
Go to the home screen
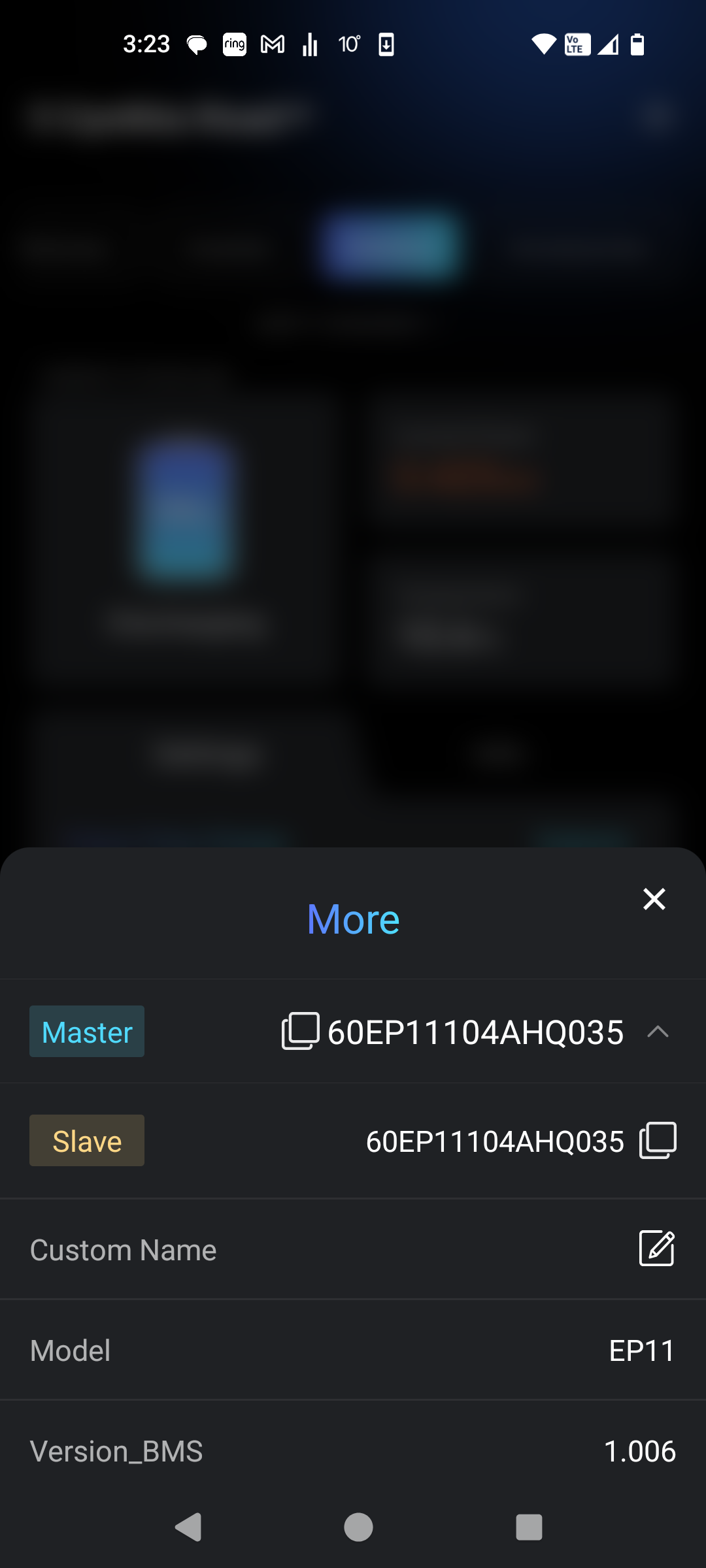coord(358,1527)
